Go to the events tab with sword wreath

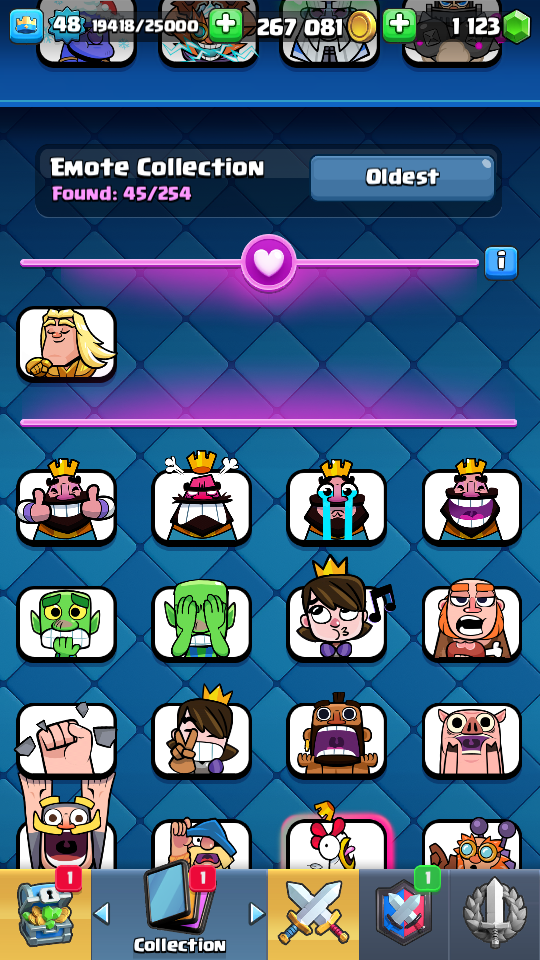click(x=495, y=914)
